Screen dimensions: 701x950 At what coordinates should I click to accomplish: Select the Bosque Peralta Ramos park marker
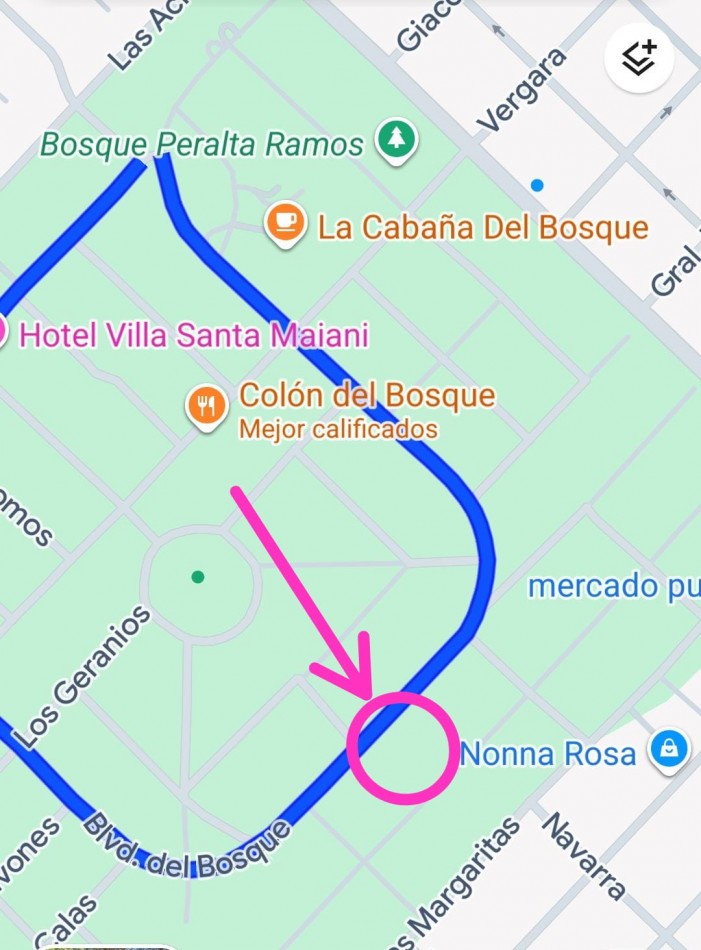397,141
